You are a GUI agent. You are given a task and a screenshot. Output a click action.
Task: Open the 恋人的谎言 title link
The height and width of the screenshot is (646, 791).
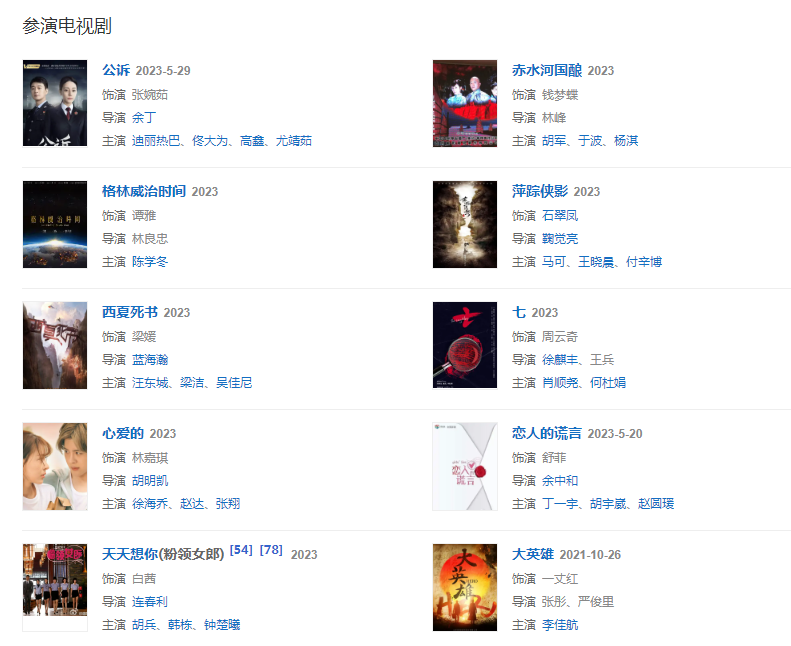(x=546, y=433)
